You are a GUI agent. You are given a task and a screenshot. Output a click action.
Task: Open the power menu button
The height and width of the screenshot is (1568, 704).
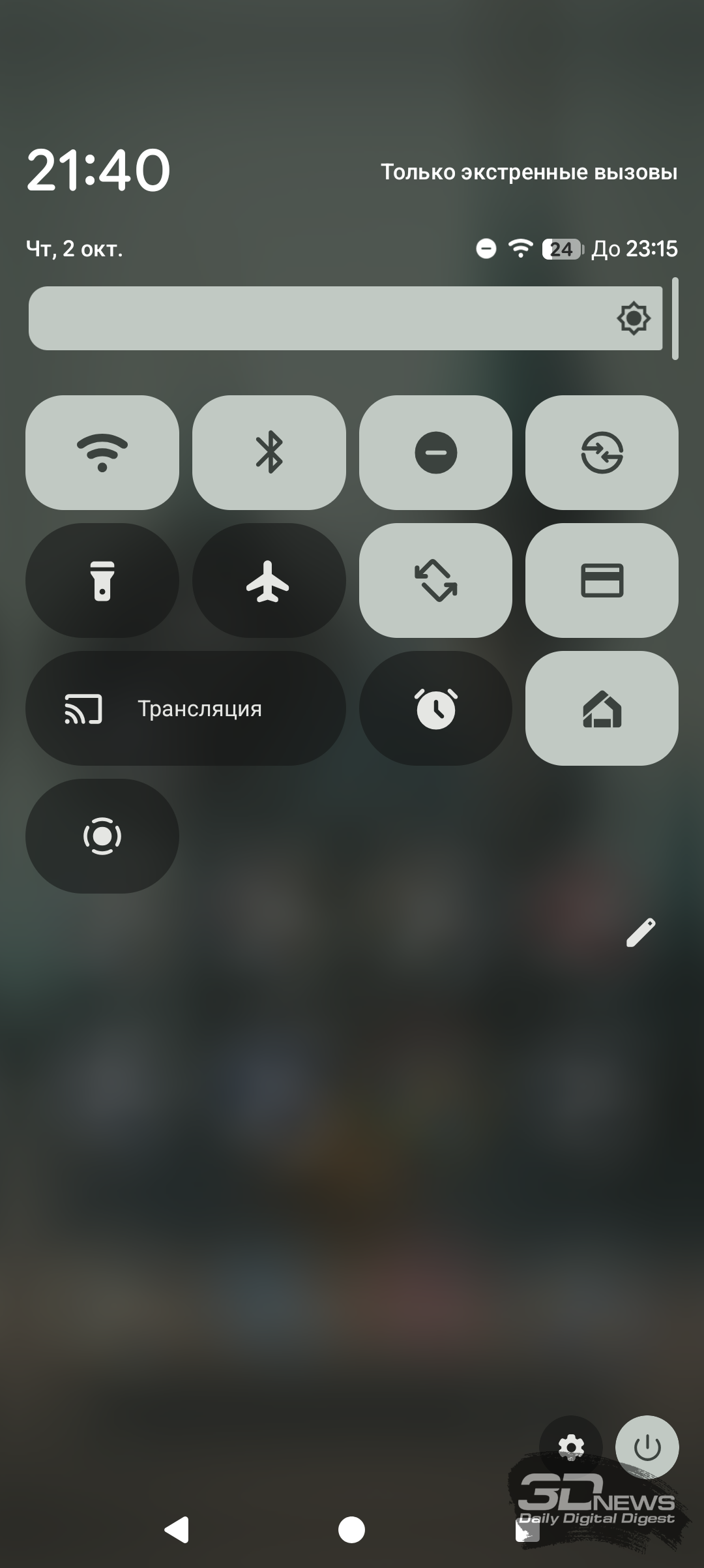click(x=647, y=1447)
